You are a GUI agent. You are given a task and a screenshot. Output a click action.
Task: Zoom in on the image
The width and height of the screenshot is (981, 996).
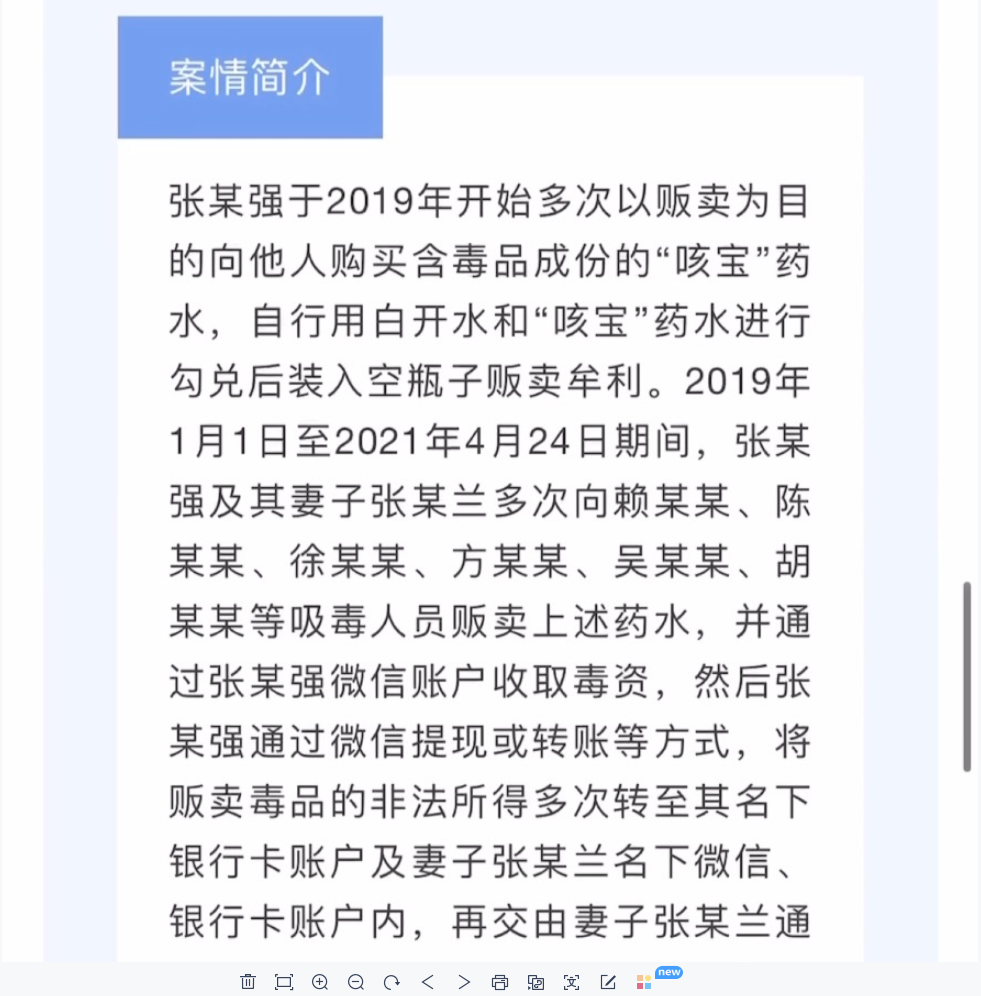(x=320, y=982)
